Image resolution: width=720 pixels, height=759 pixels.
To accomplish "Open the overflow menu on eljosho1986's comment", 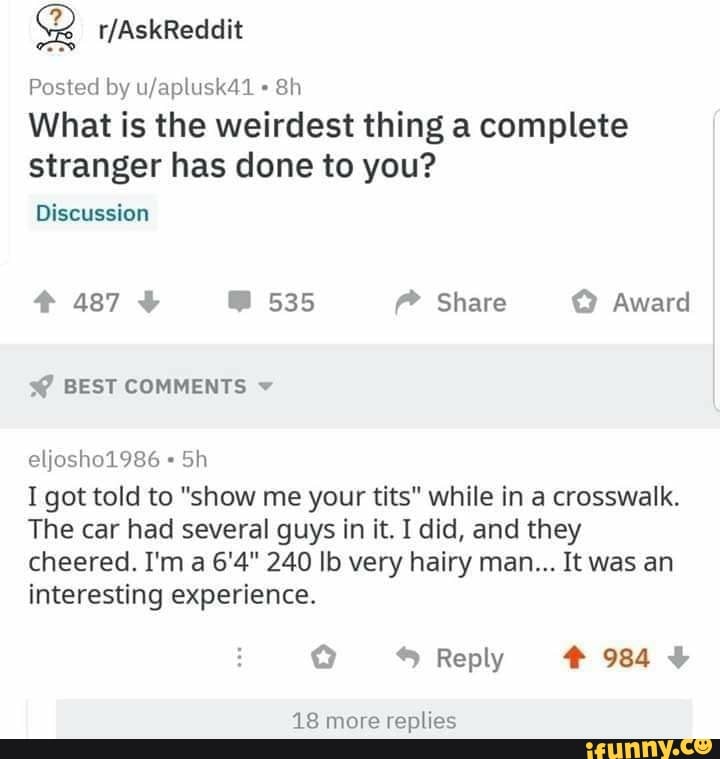I will (x=240, y=658).
